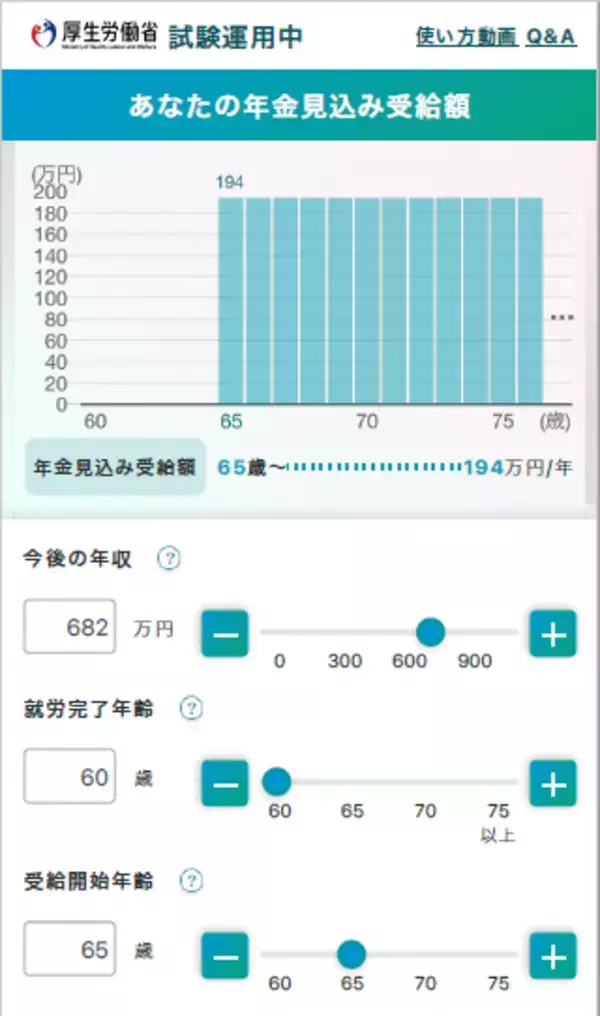Lower 受給開始年齢 with the minus button
This screenshot has width=600, height=1016.
pos(225,956)
